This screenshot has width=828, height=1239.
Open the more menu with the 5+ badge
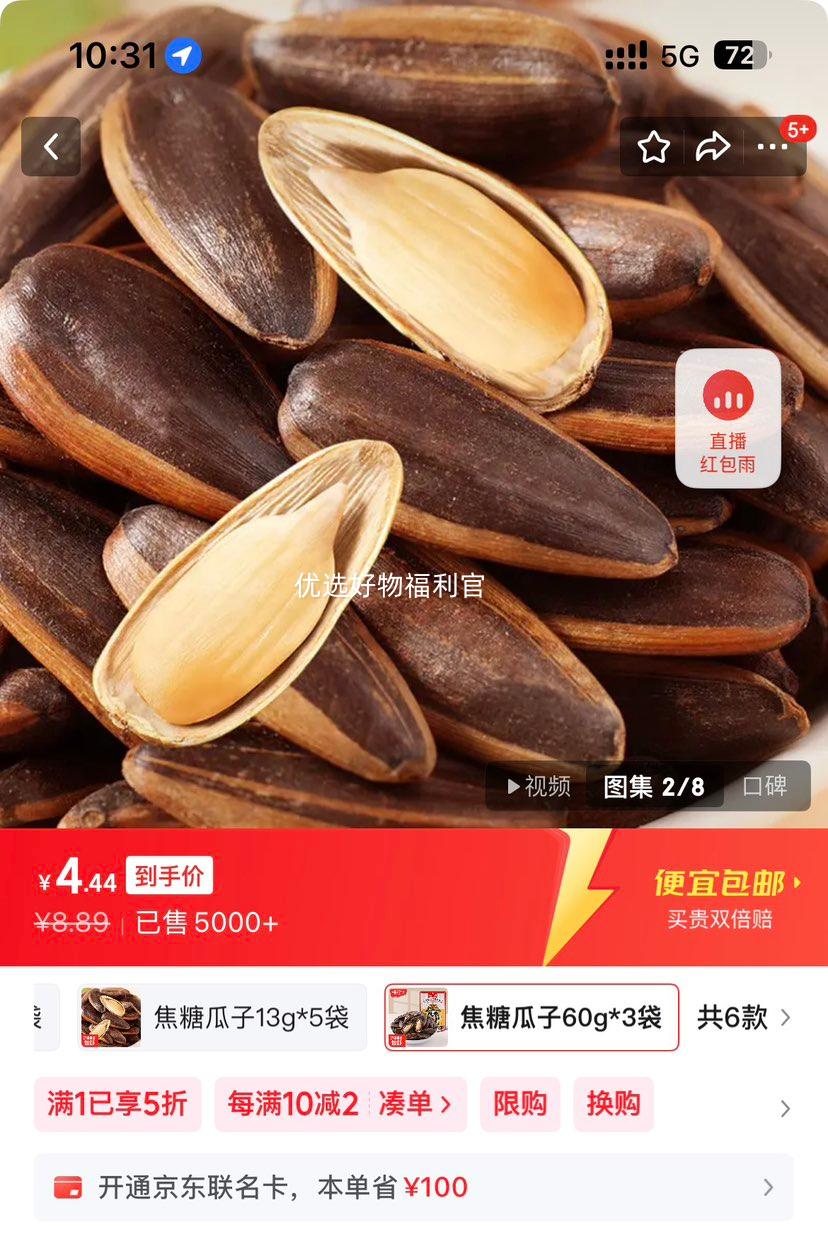pyautogui.click(x=773, y=146)
